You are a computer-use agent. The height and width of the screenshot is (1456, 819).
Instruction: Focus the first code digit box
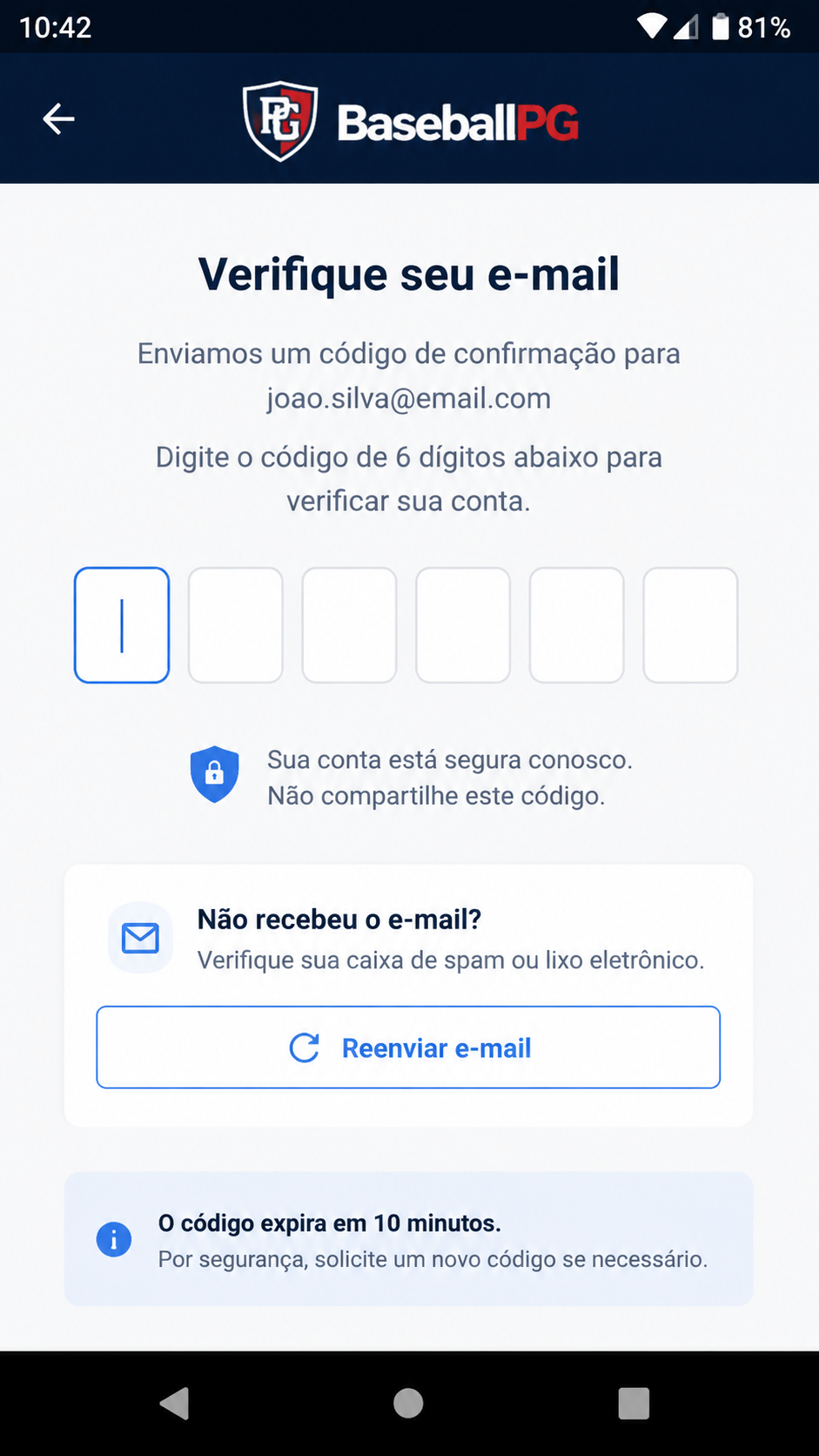(x=122, y=625)
